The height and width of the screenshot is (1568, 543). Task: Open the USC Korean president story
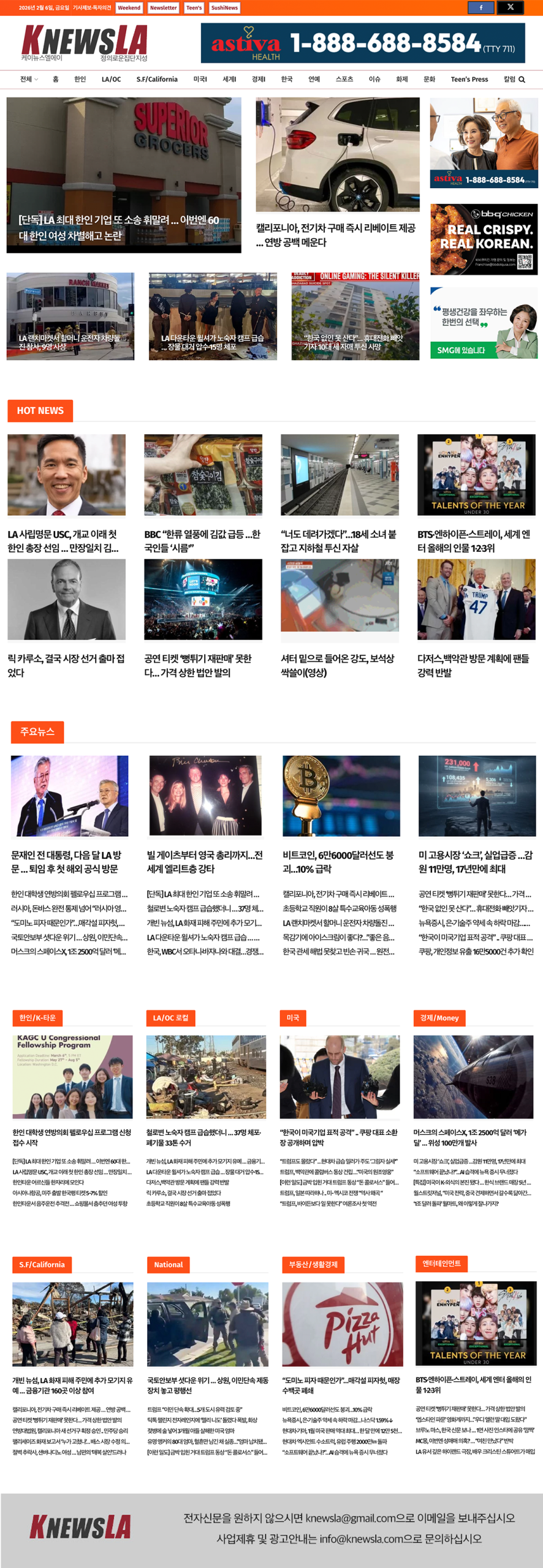point(63,541)
